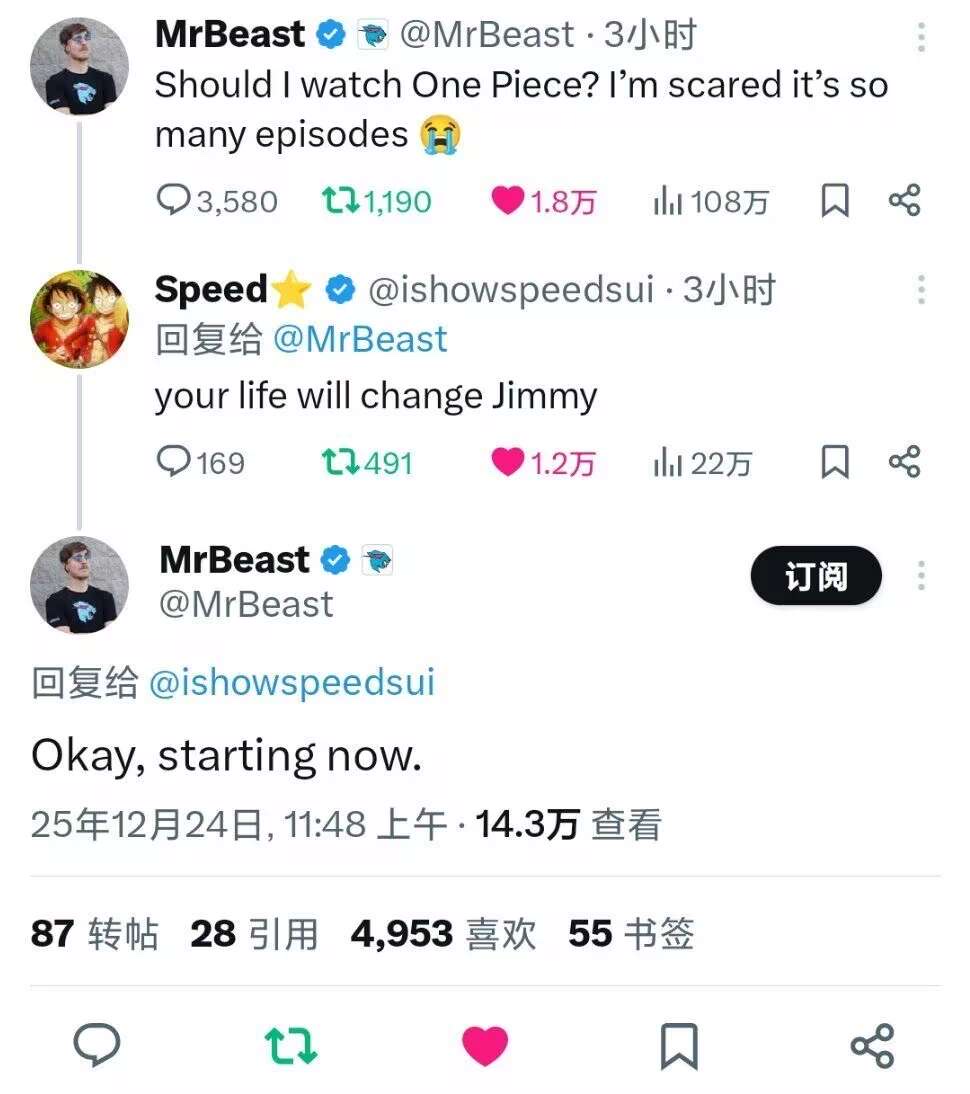View the 28 引用 quotes list
The width and height of the screenshot is (970, 1094).
(x=254, y=934)
